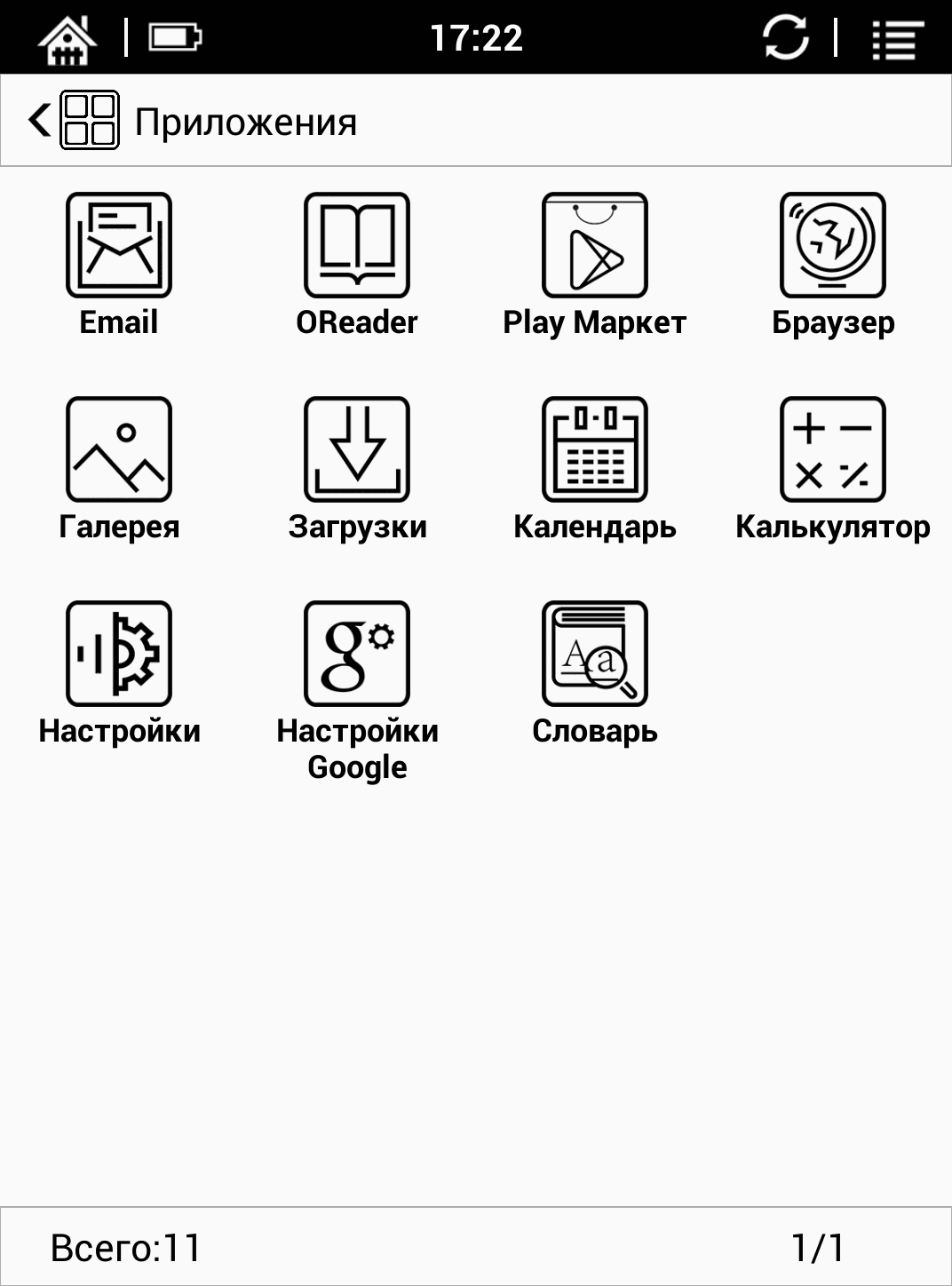Go back from the Приложения screen
This screenshot has height=1286, width=952.
pyautogui.click(x=40, y=120)
